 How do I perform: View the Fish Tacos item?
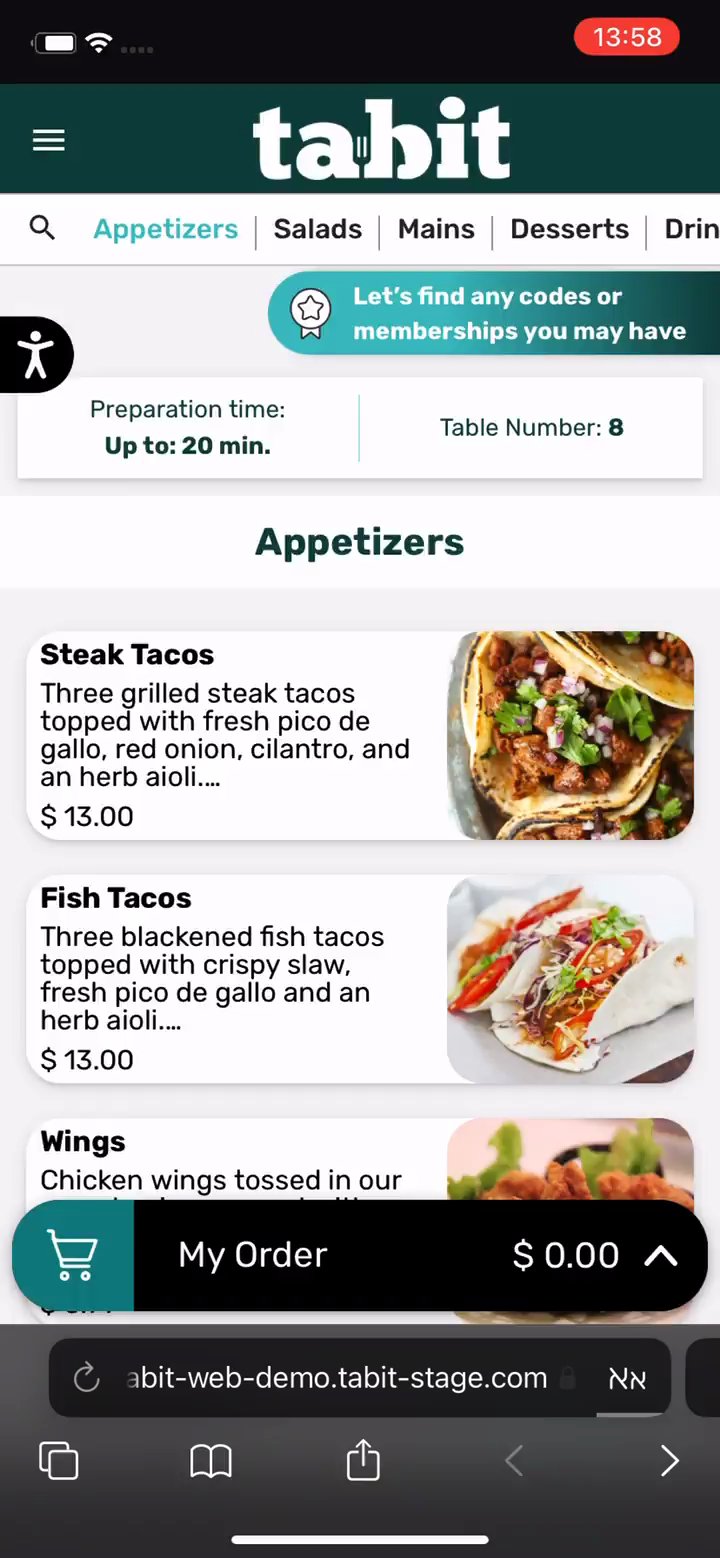click(360, 979)
